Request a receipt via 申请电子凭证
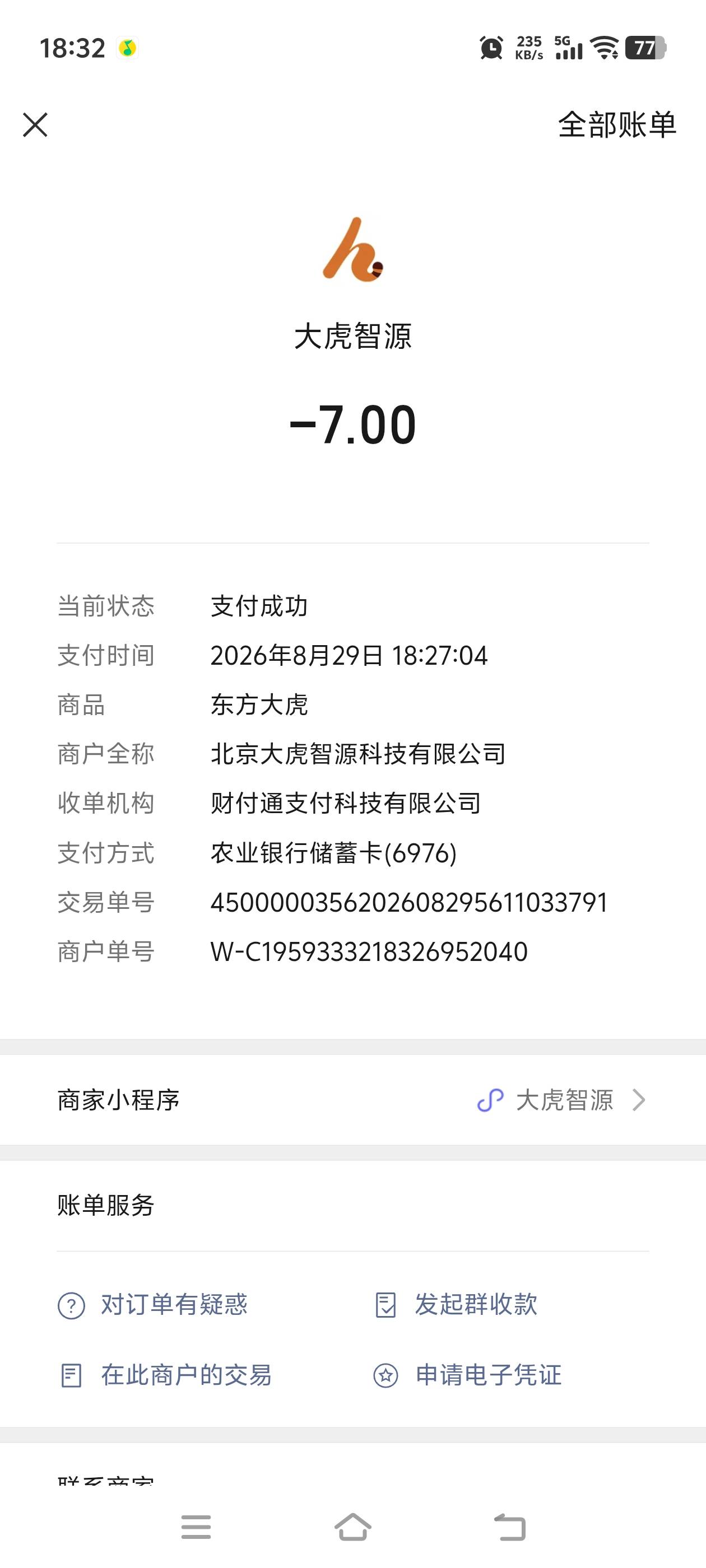706x1568 pixels. pyautogui.click(x=467, y=1375)
